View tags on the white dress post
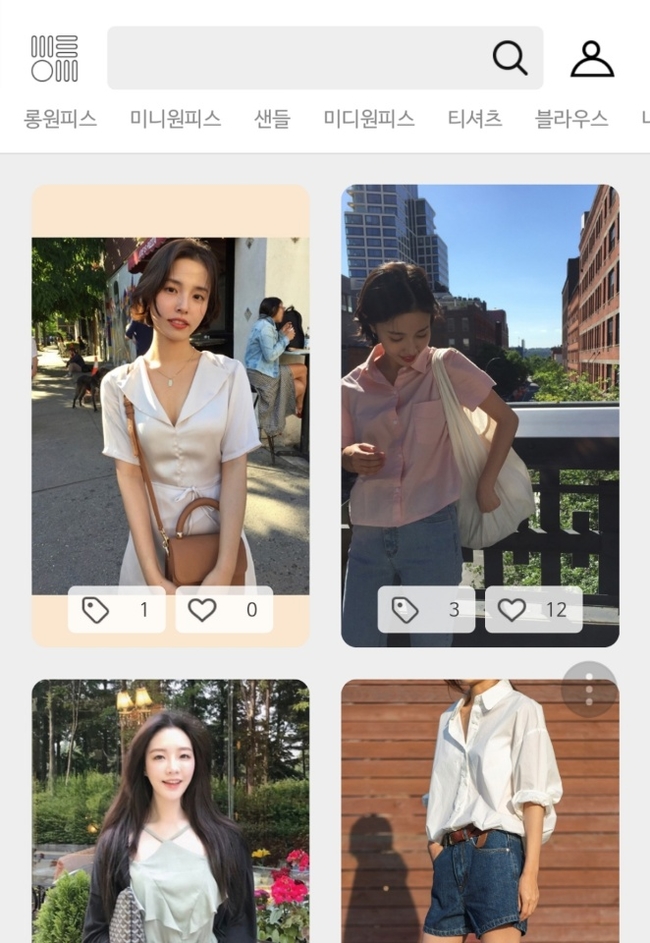 [116, 610]
